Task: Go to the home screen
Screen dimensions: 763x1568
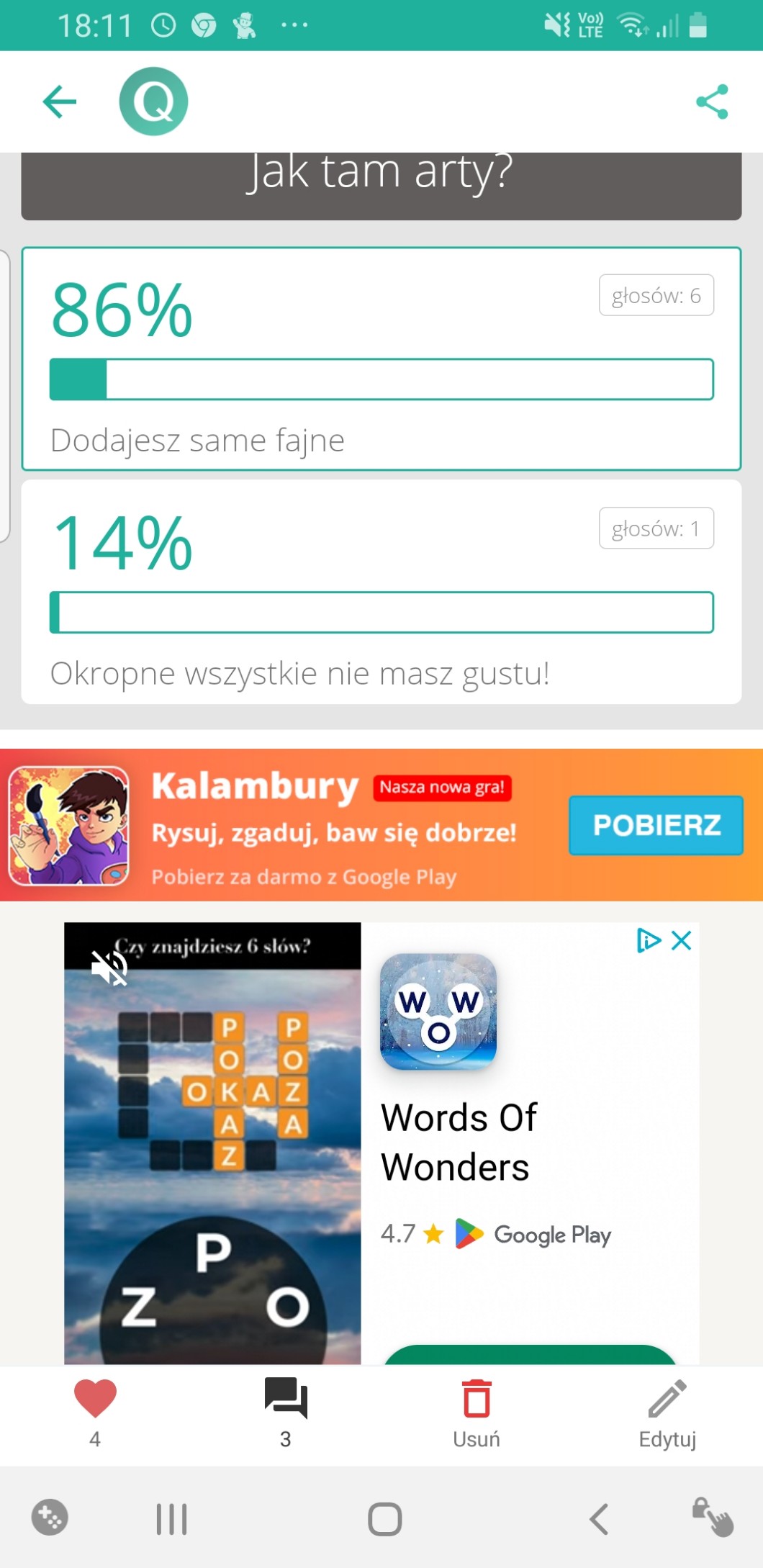Action: point(384,1519)
